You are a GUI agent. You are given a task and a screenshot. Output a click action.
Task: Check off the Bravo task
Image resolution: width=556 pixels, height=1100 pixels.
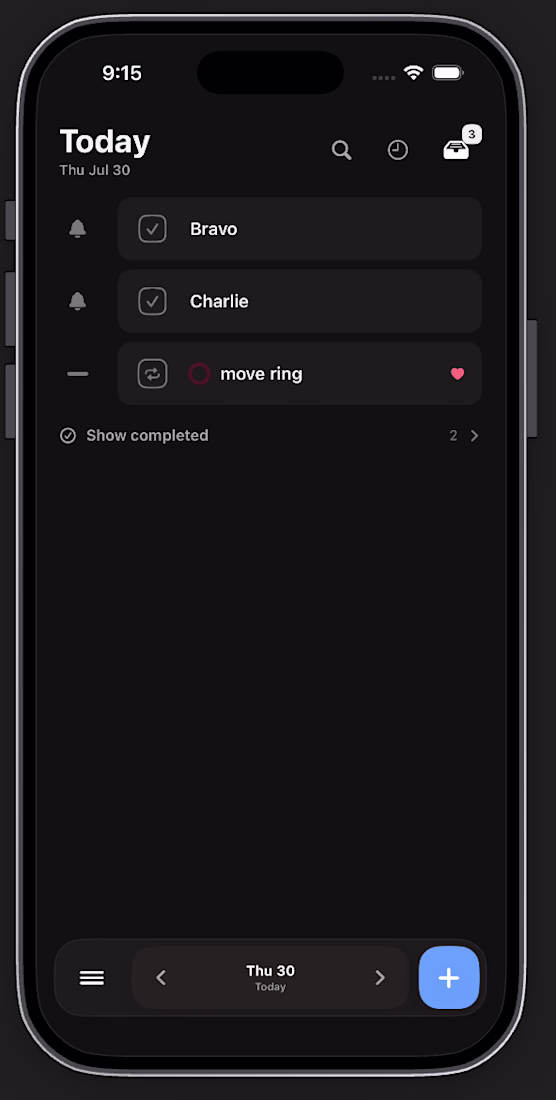pyautogui.click(x=152, y=229)
